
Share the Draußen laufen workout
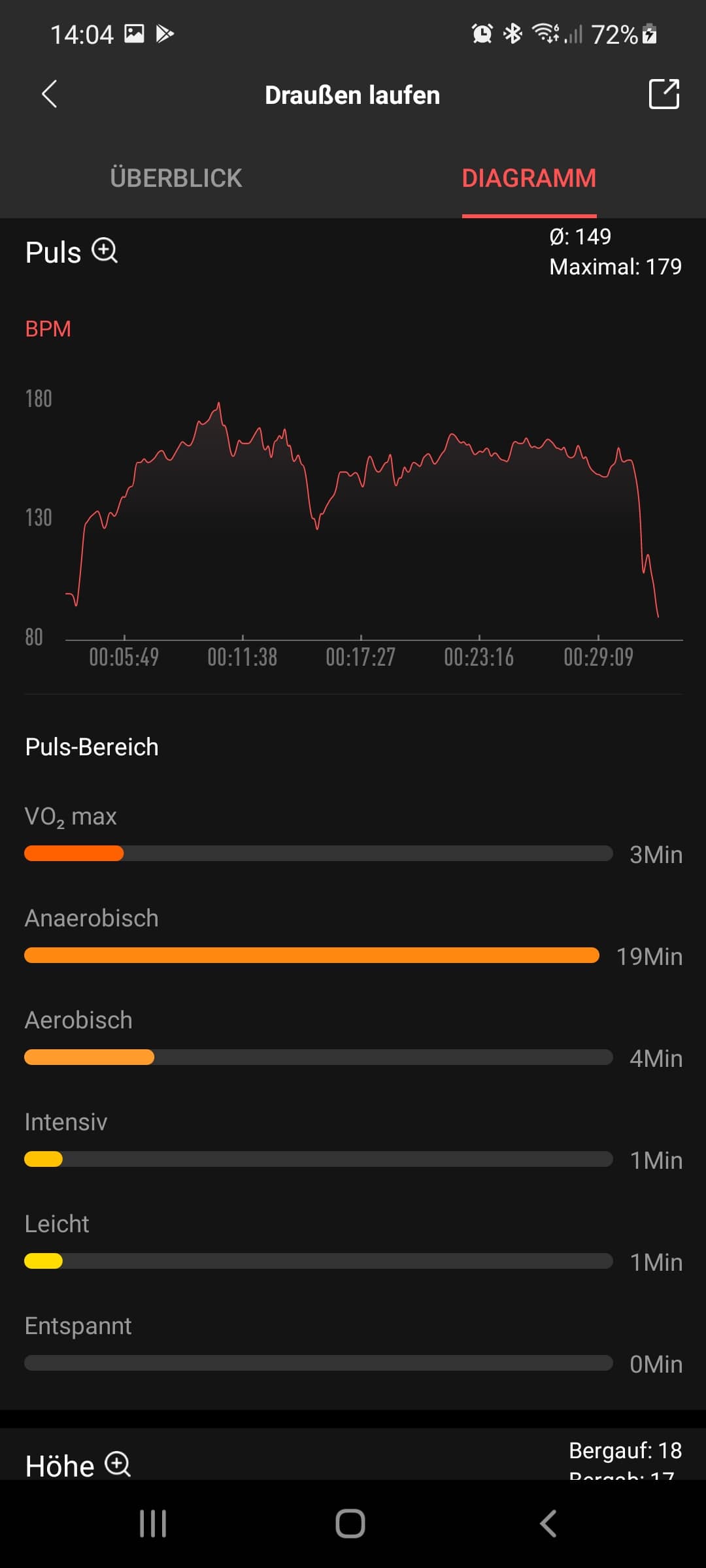(x=664, y=94)
